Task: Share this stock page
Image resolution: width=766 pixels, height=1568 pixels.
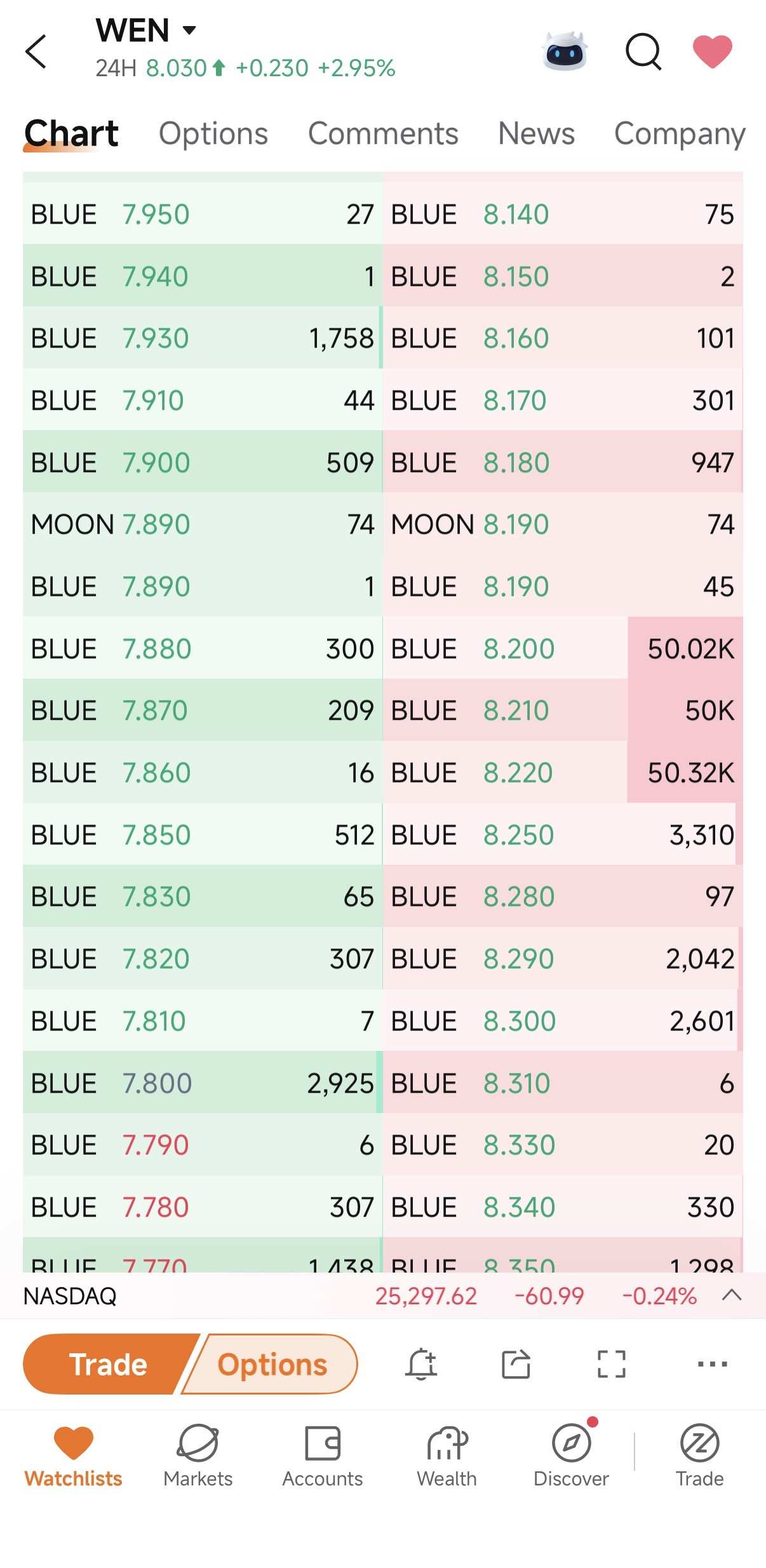Action: click(516, 1364)
